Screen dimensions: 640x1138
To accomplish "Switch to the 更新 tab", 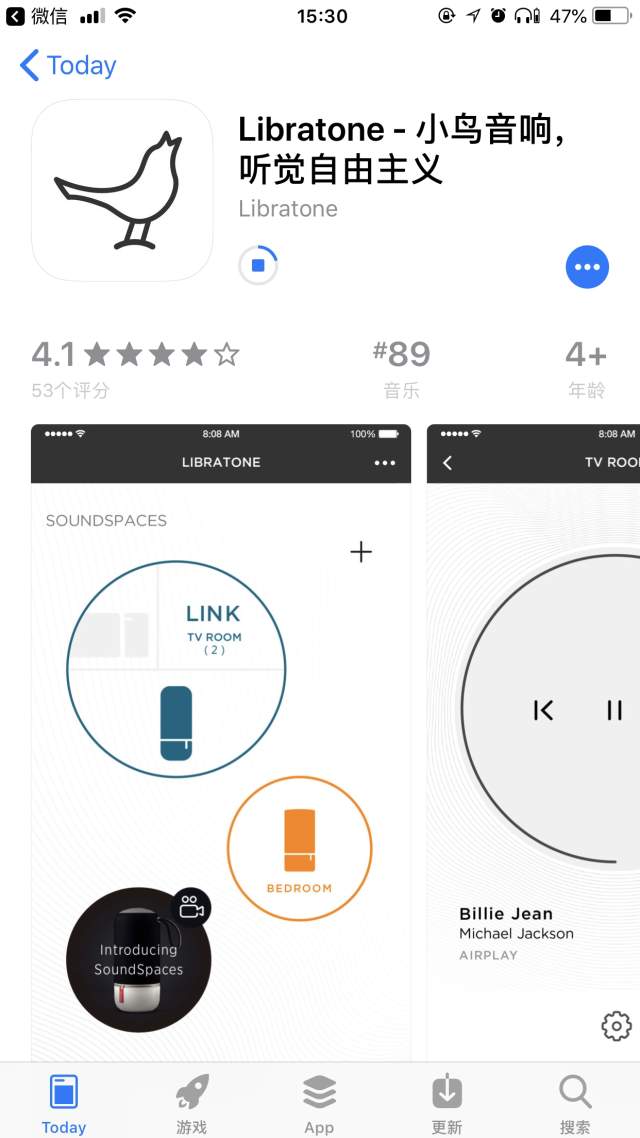I will coord(447,1102).
